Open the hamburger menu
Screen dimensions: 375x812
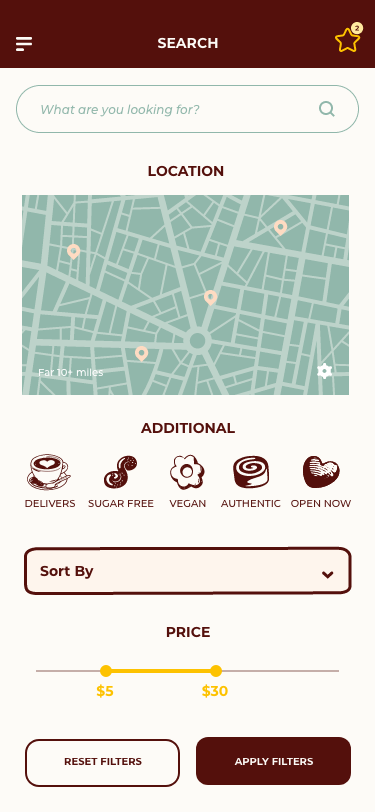point(24,44)
